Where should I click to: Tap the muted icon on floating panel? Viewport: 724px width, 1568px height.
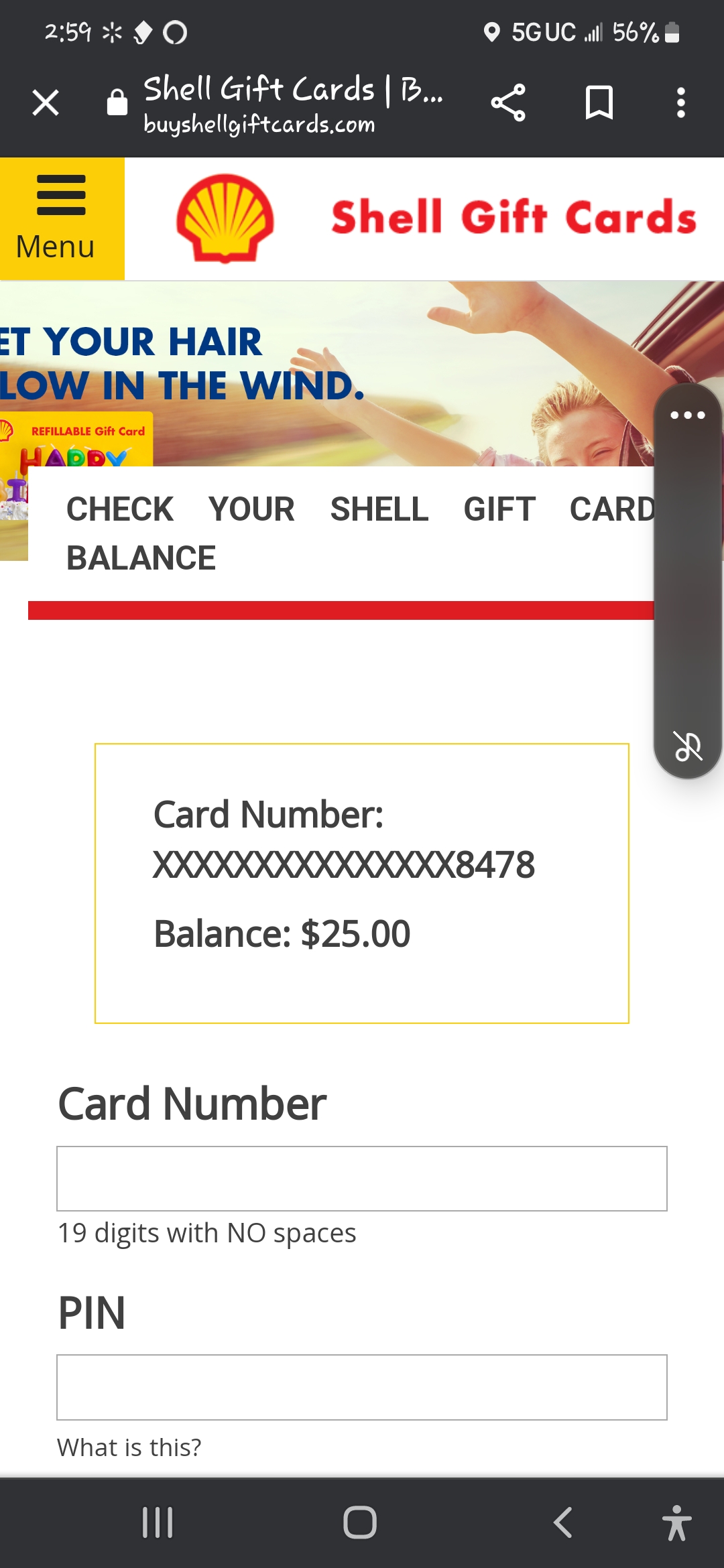coord(688,746)
